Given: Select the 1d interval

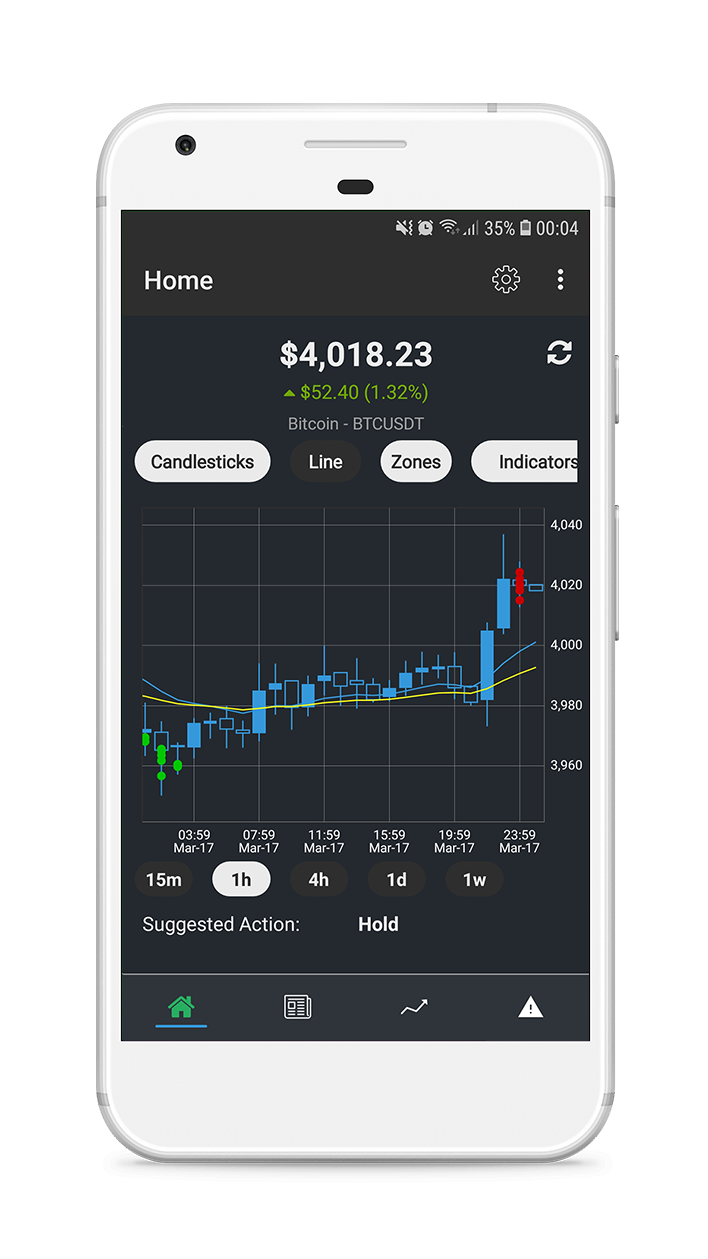Looking at the screenshot, I should pos(396,880).
